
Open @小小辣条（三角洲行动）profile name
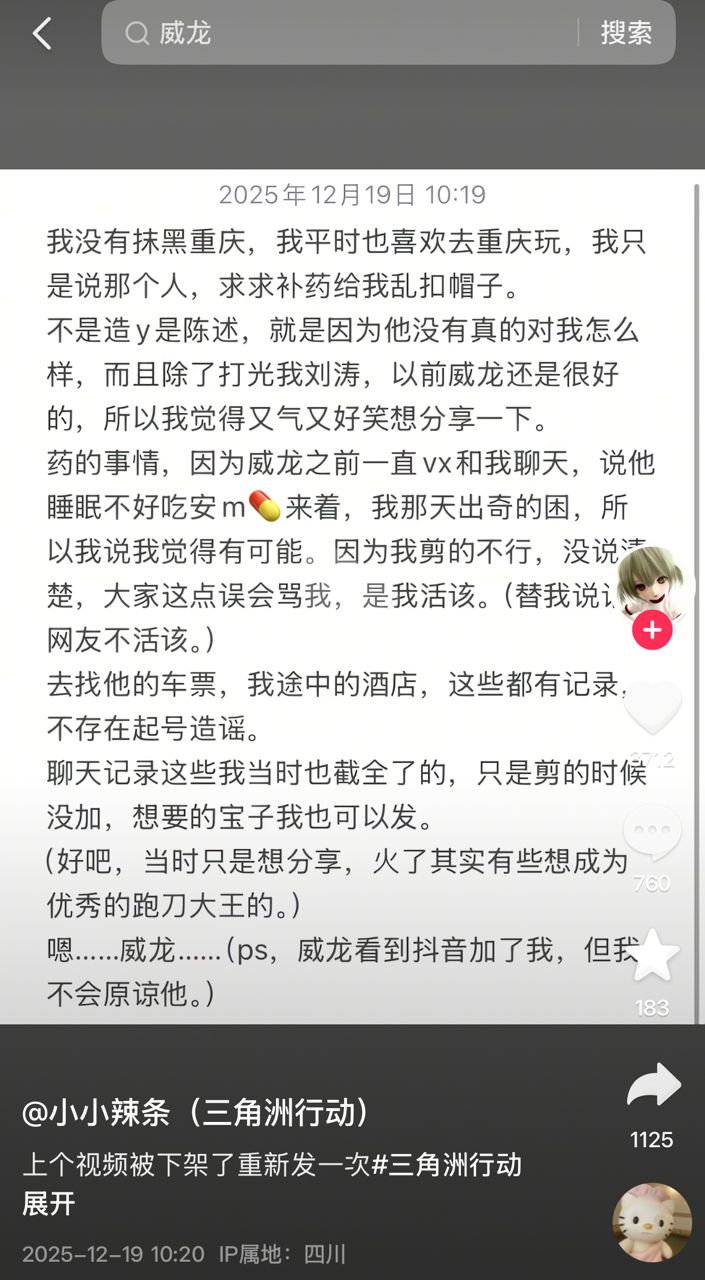[x=197, y=1111]
